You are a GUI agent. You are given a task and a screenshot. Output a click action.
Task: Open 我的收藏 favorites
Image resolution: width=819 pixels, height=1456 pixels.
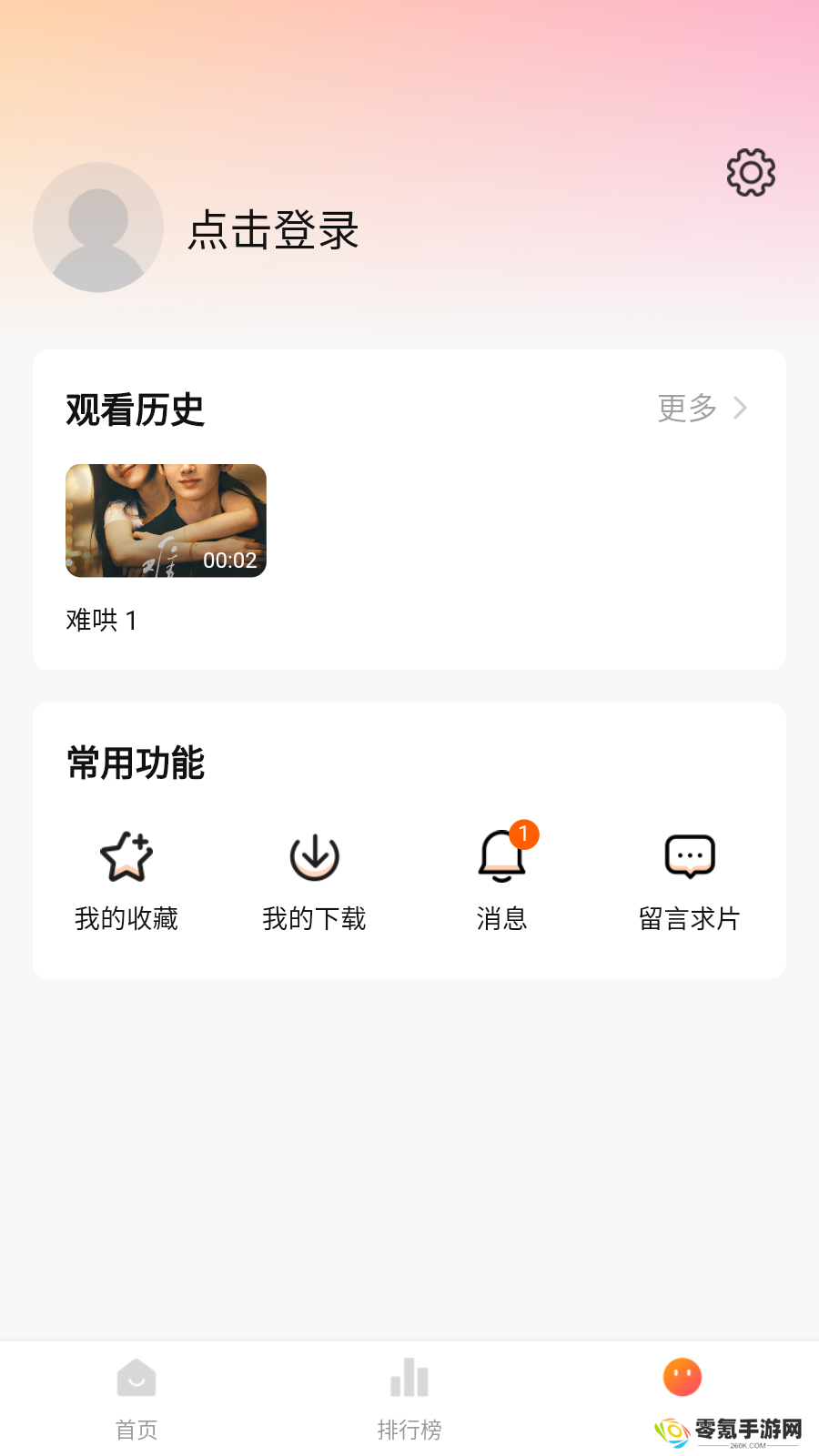tap(126, 881)
